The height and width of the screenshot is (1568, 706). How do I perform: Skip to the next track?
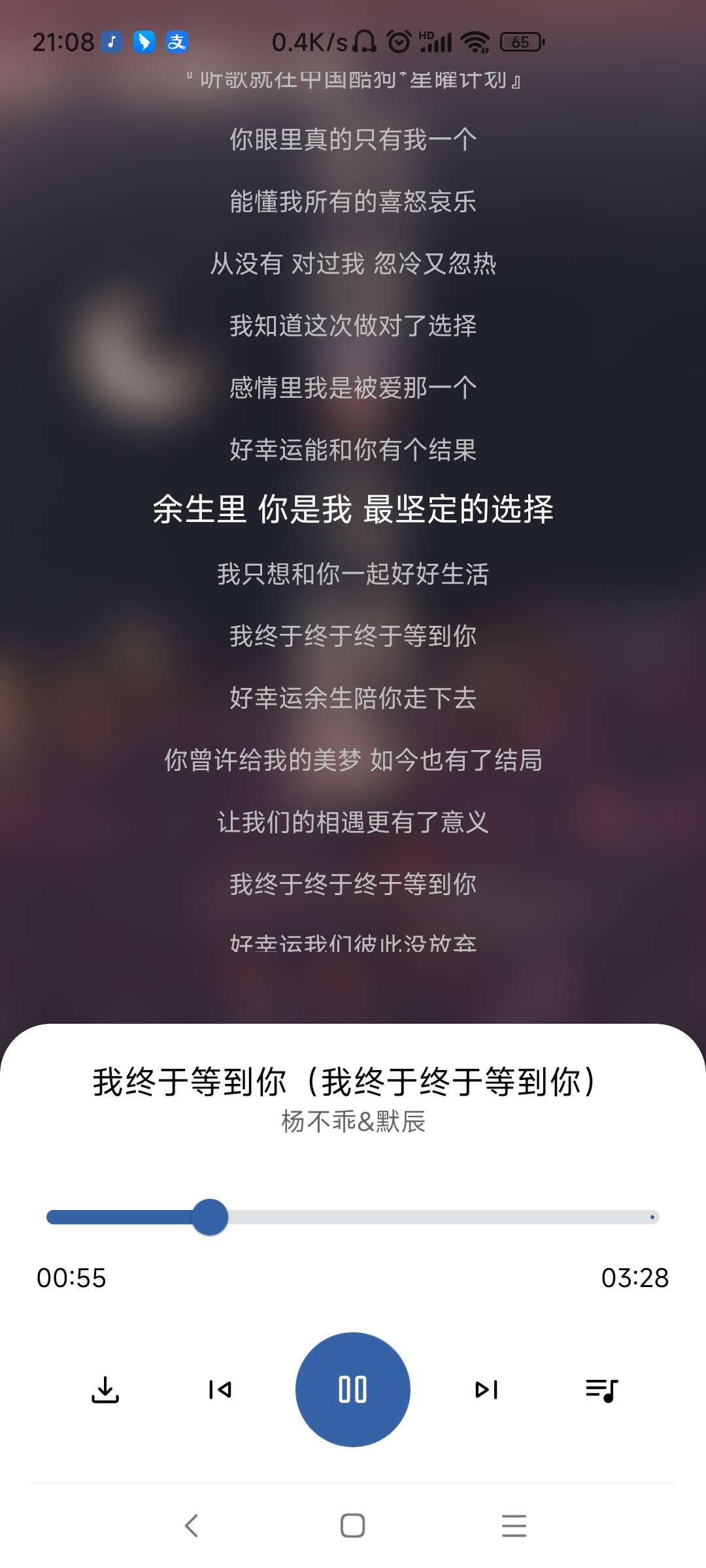pyautogui.click(x=486, y=1390)
